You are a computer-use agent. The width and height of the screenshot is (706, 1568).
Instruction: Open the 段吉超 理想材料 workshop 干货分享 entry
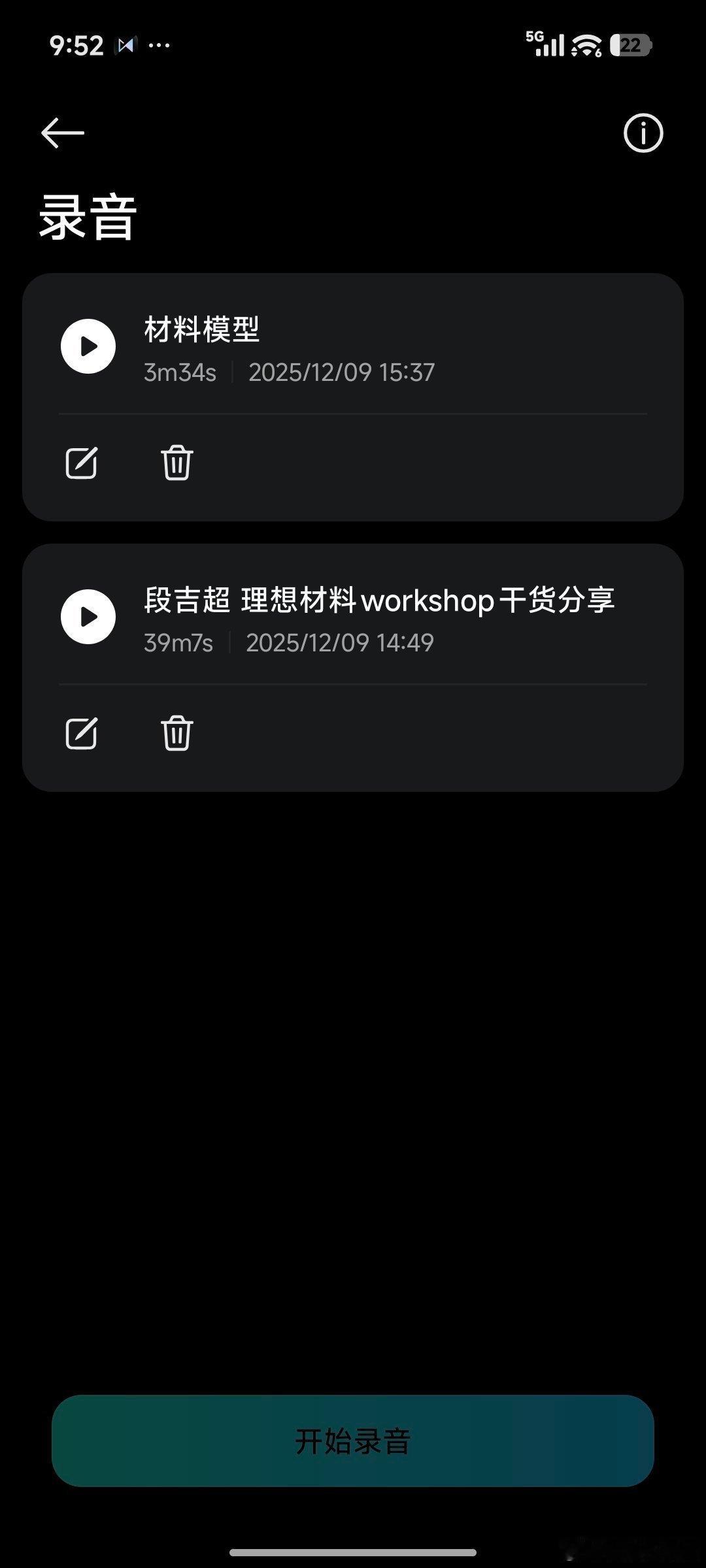point(379,602)
